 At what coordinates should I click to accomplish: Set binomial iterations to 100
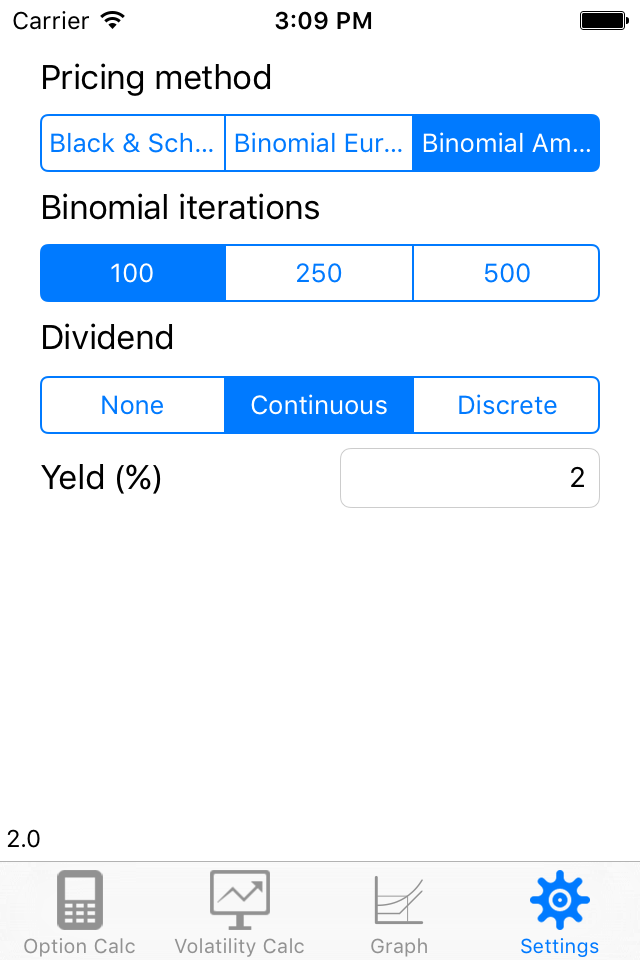pyautogui.click(x=133, y=273)
